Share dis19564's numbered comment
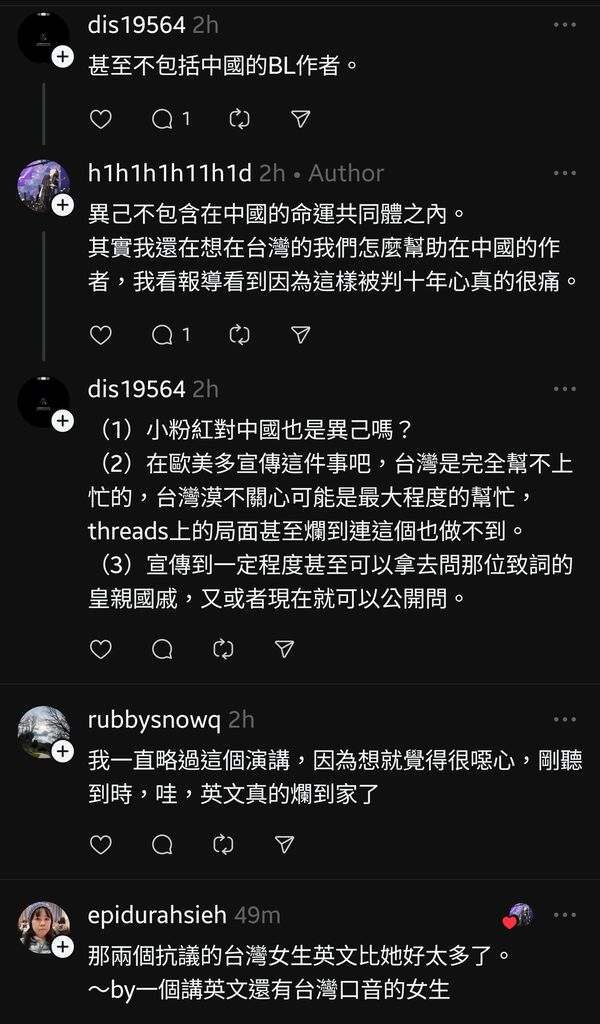Image resolution: width=600 pixels, height=1024 pixels. coord(285,649)
